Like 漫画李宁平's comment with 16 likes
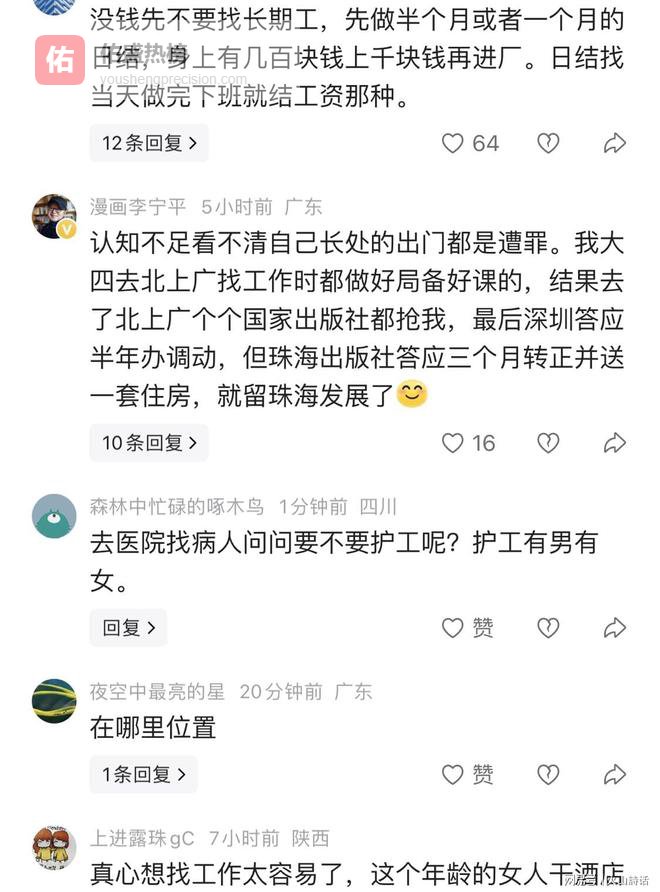The width and height of the screenshot is (660, 892). [453, 442]
